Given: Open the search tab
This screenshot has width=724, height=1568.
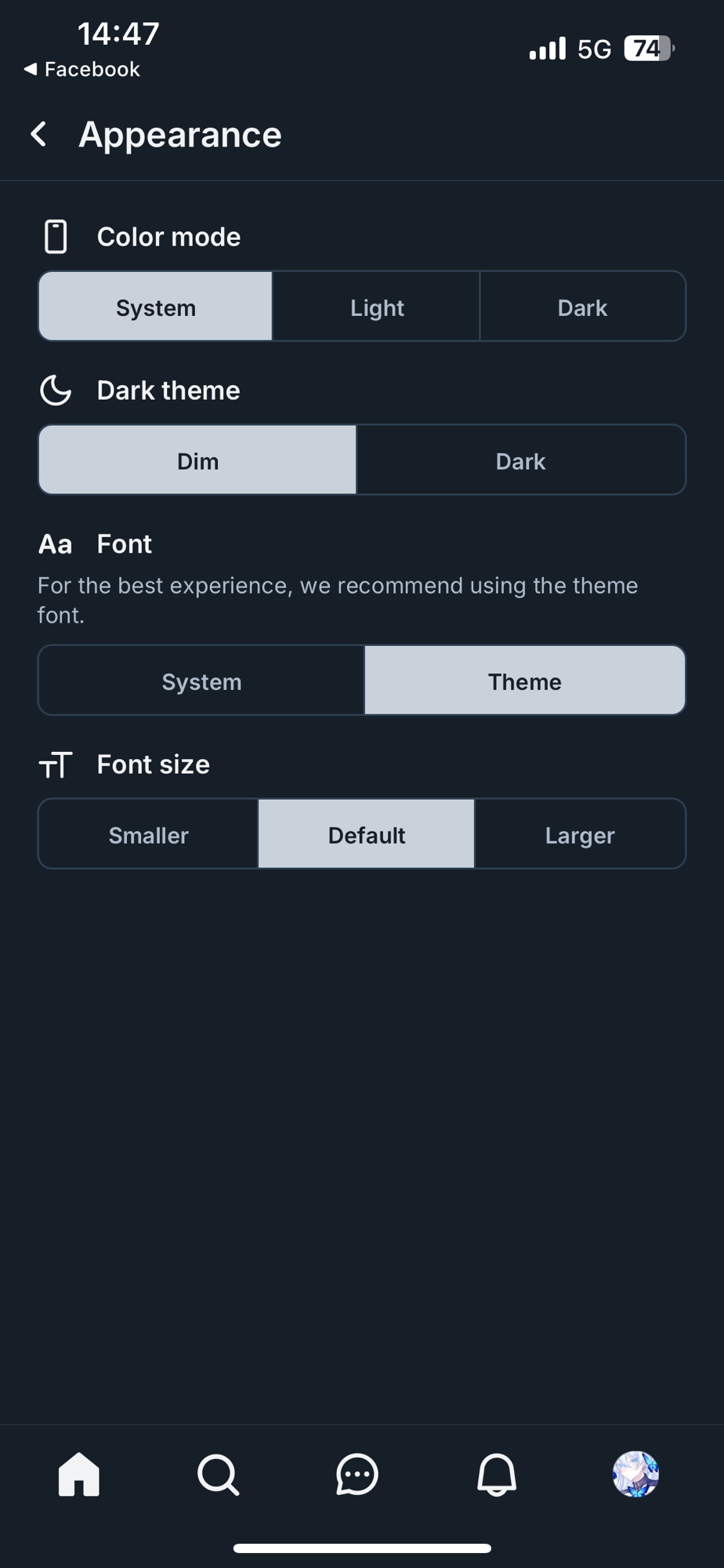Looking at the screenshot, I should click(x=218, y=1475).
